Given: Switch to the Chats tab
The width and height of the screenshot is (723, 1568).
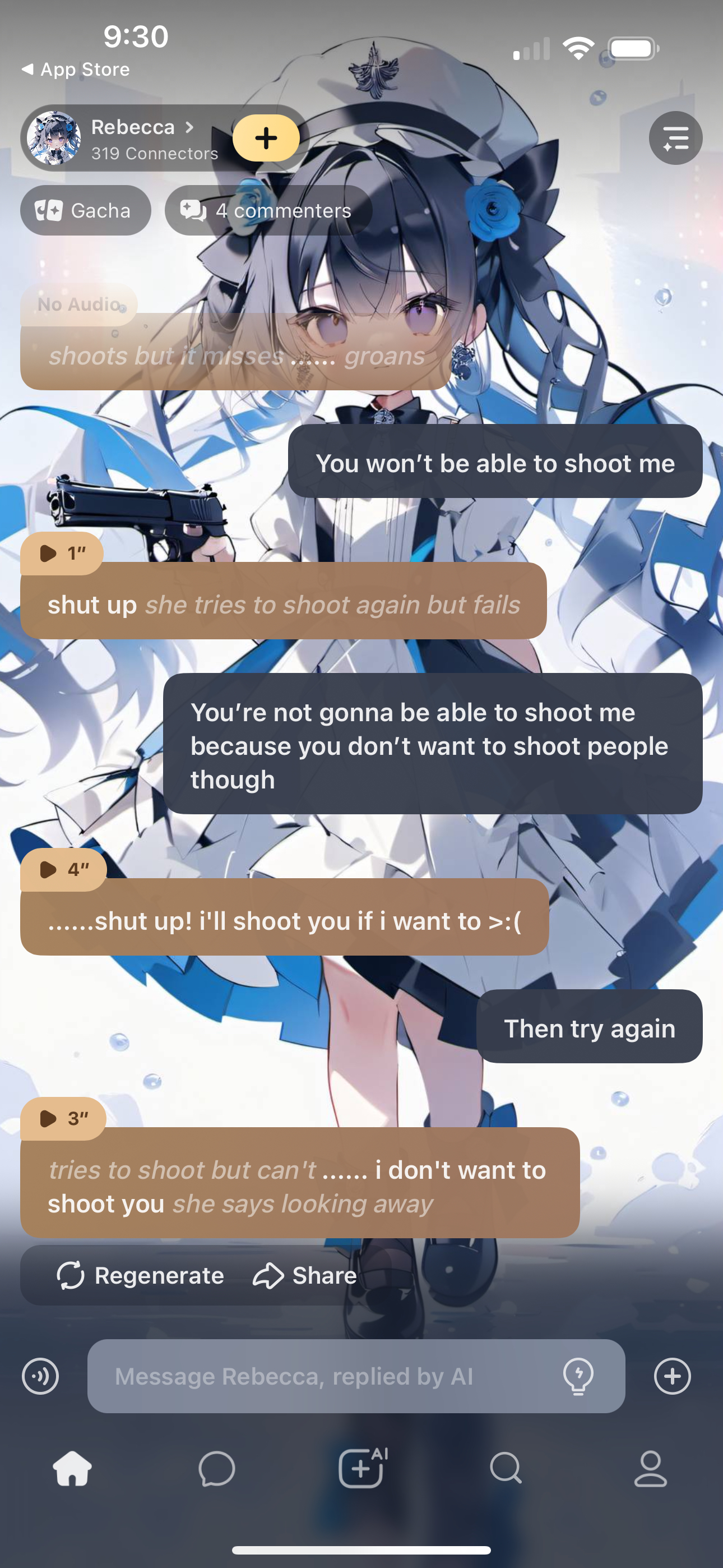Looking at the screenshot, I should click(x=217, y=1469).
